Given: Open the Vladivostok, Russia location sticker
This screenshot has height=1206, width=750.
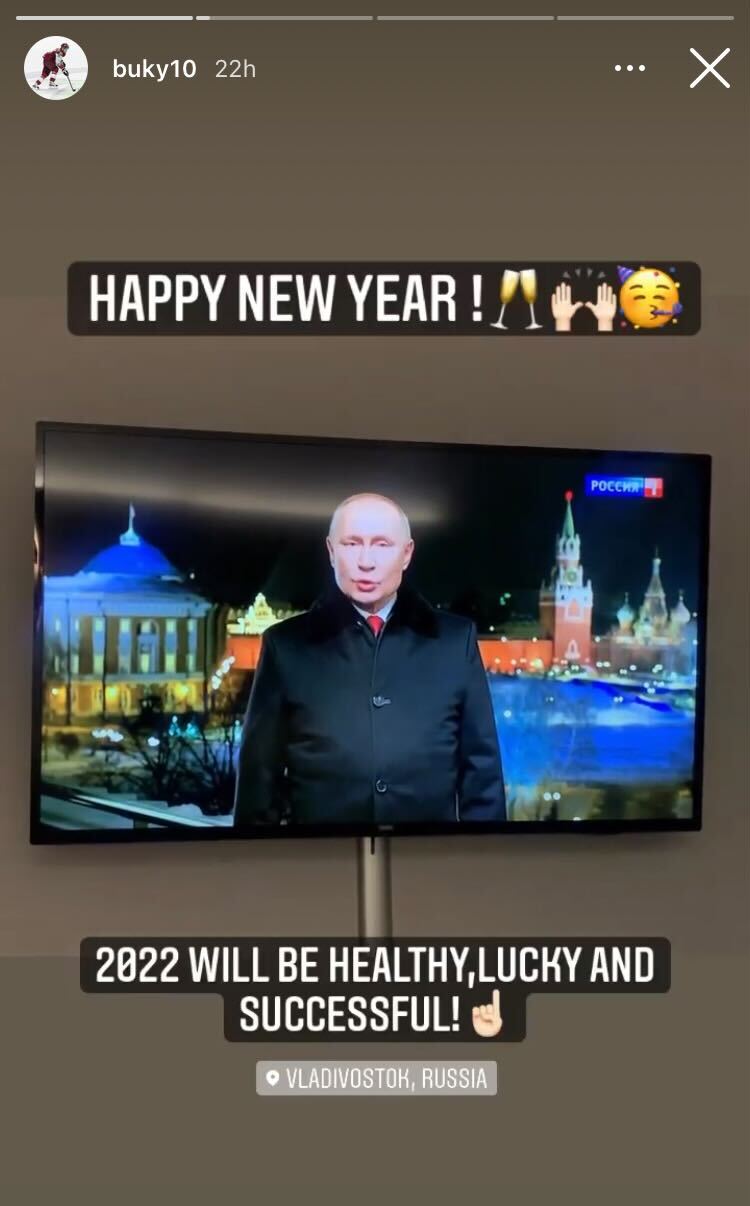Looking at the screenshot, I should [376, 1078].
